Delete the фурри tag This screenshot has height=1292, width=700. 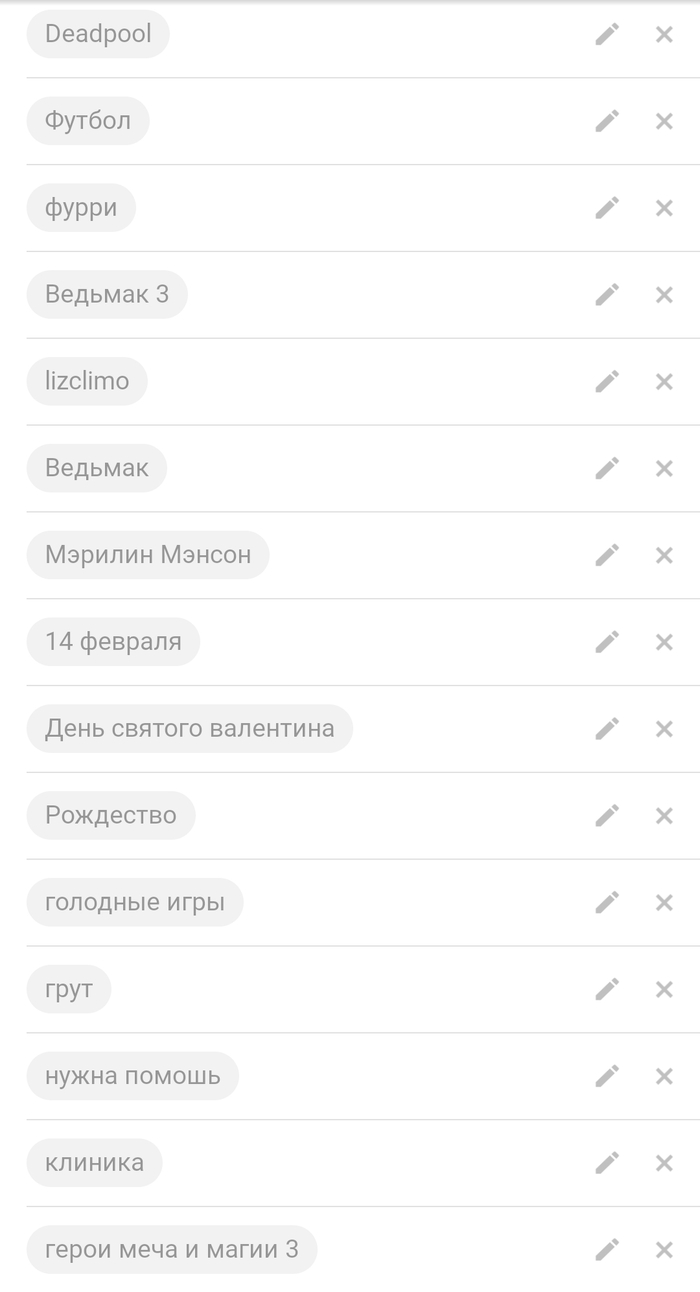664,208
